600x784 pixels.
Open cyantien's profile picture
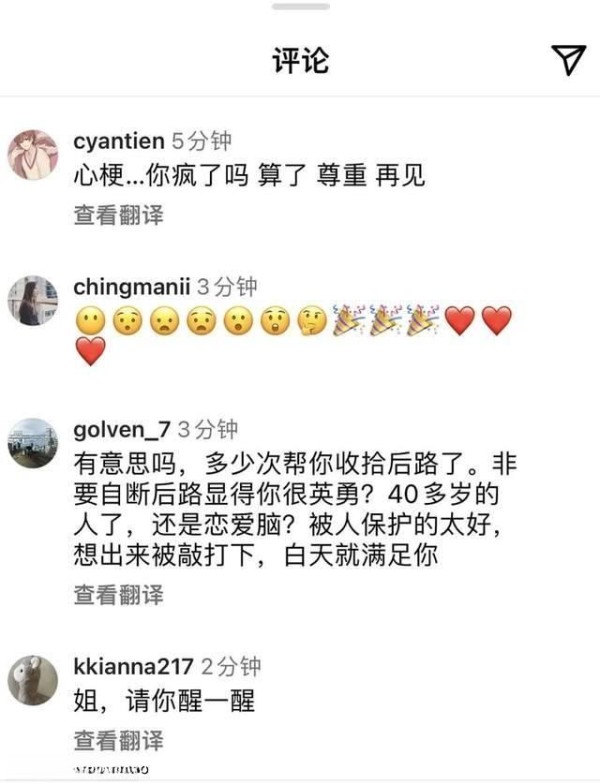click(33, 154)
